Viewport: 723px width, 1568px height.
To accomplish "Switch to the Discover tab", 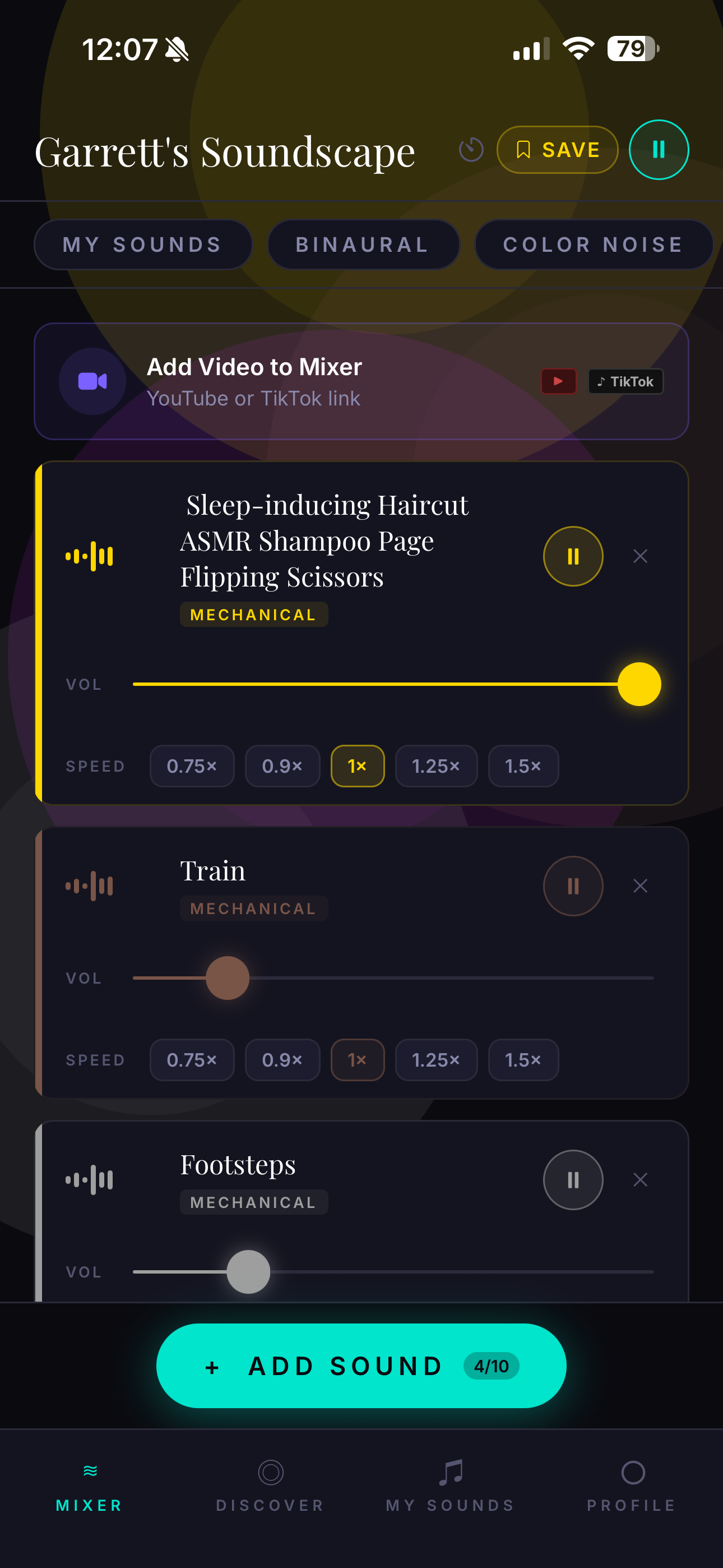I will point(270,1485).
